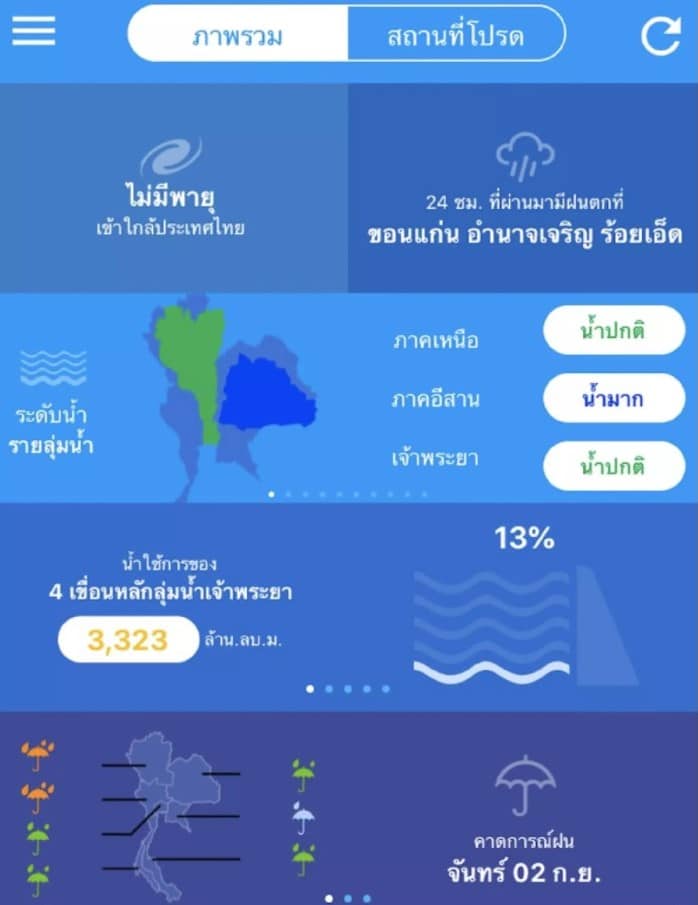Screen dimensions: 698x905
Task: Switch to the ภาพรวม tab
Action: tap(238, 38)
